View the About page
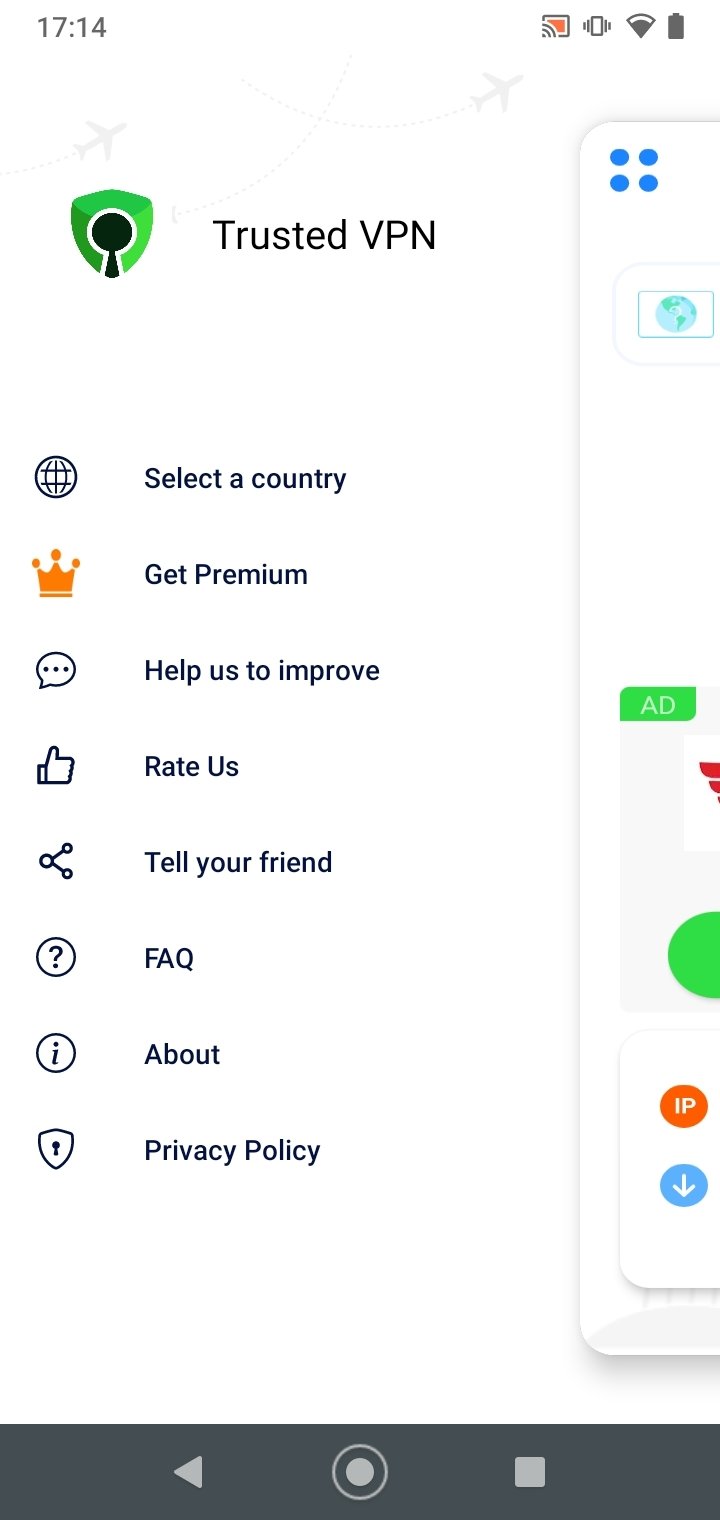The width and height of the screenshot is (720, 1520). click(182, 1054)
